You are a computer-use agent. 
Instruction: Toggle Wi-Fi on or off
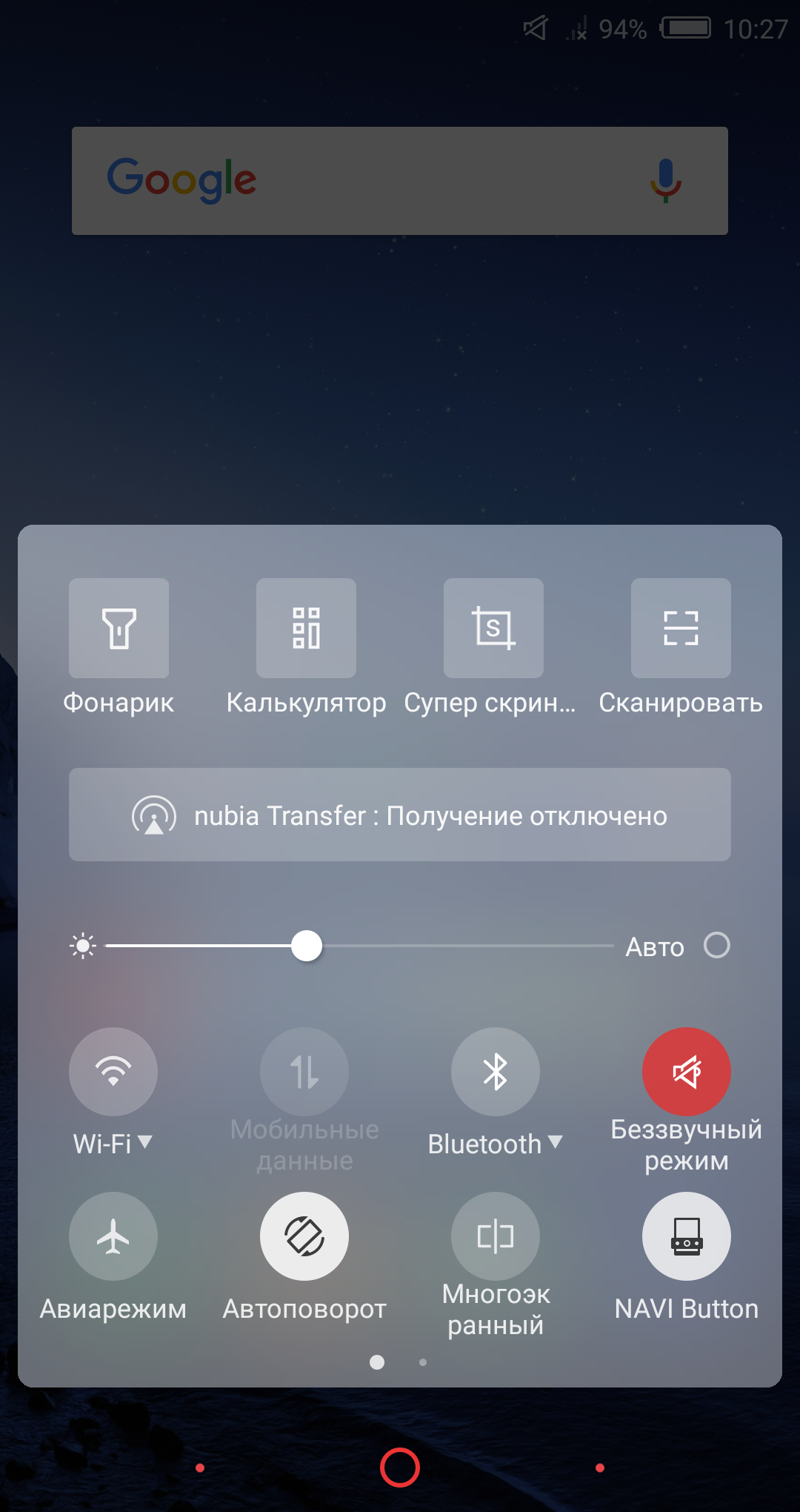(113, 1072)
